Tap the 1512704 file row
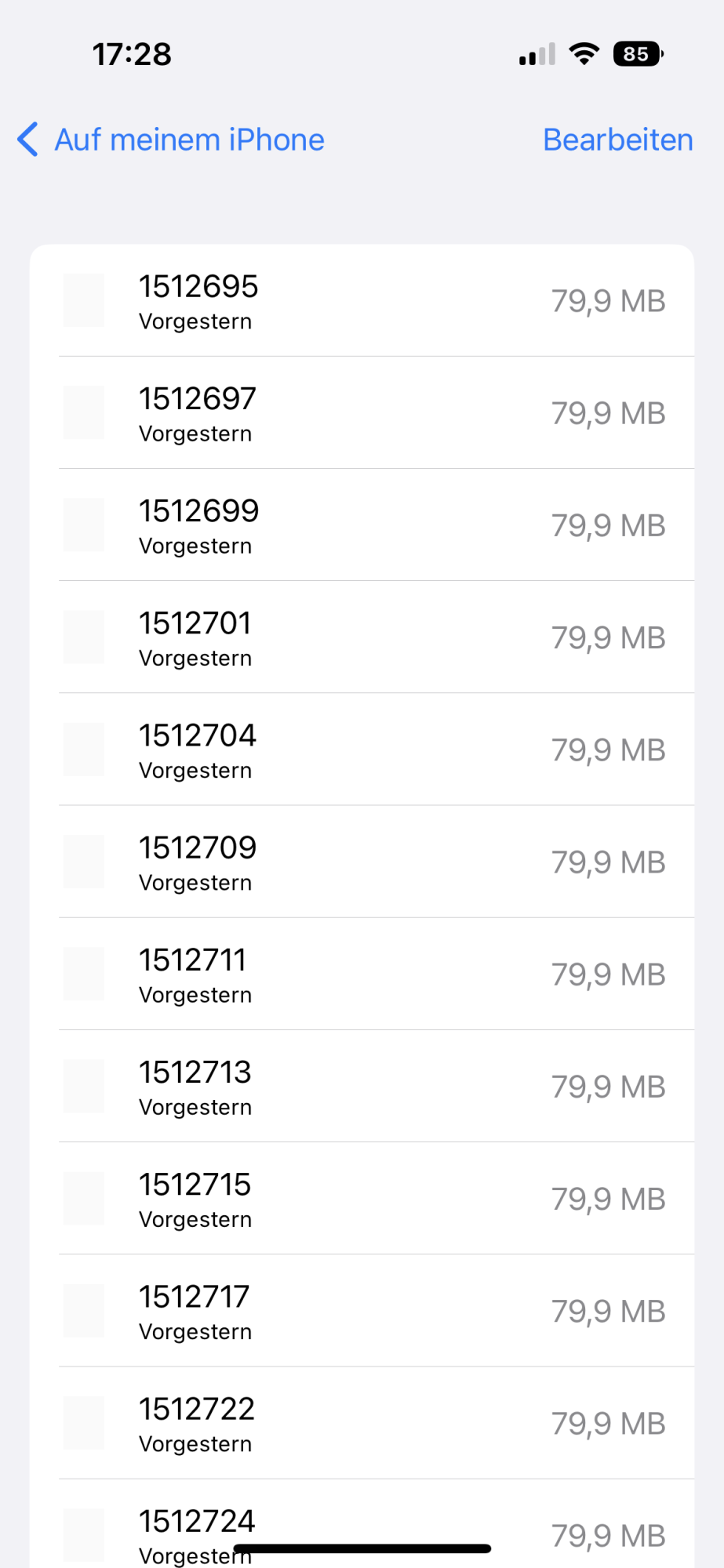The image size is (724, 1568). (x=362, y=749)
